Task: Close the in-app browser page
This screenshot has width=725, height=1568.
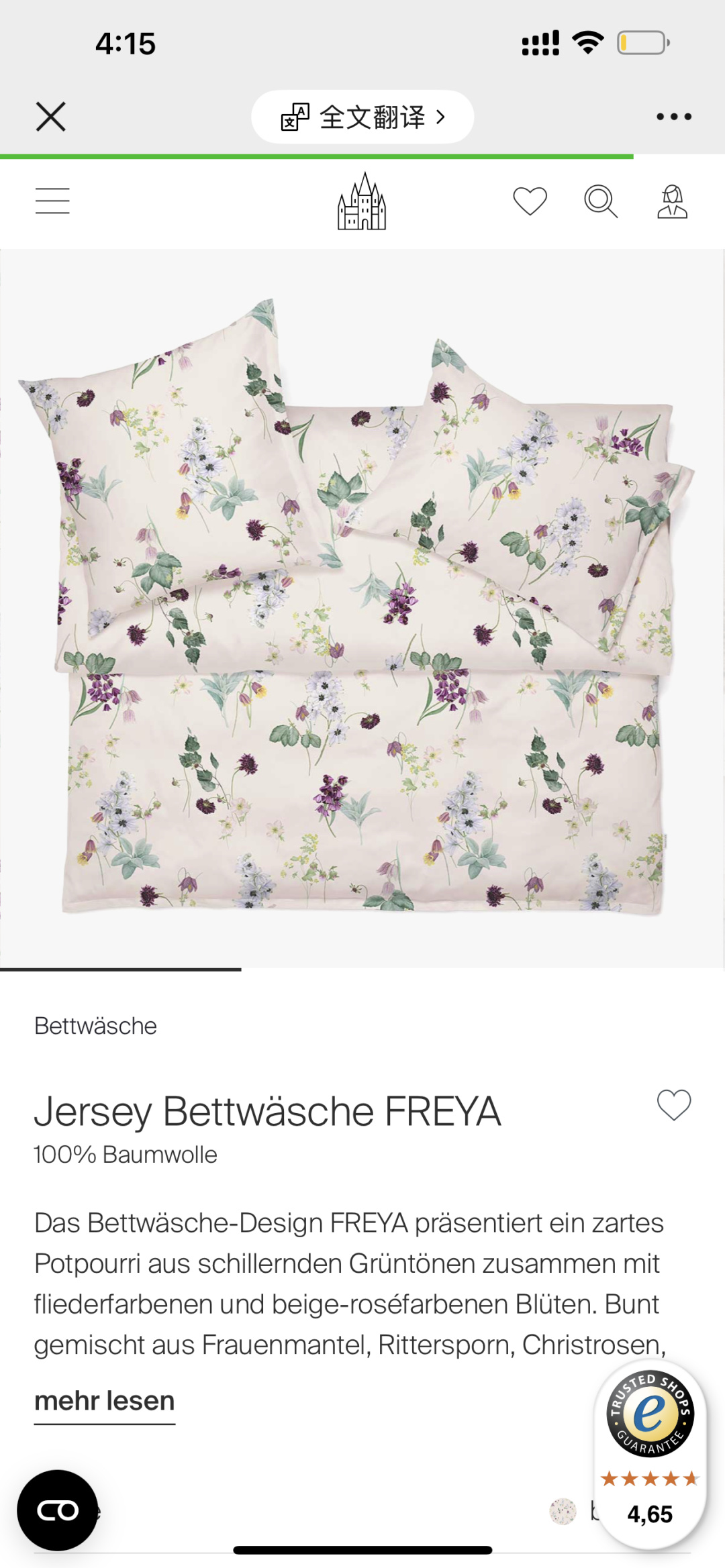Action: click(x=50, y=117)
